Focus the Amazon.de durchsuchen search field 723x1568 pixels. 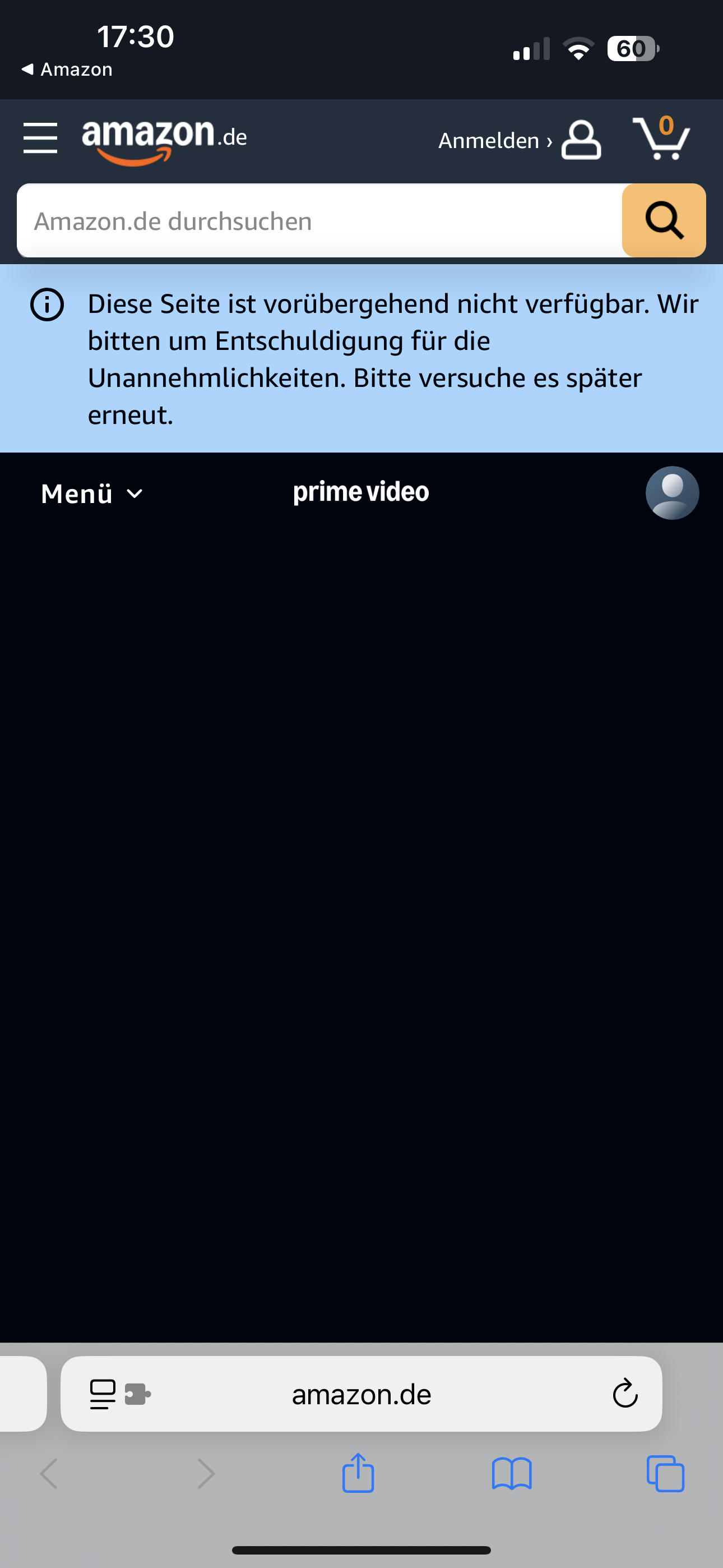click(x=317, y=221)
